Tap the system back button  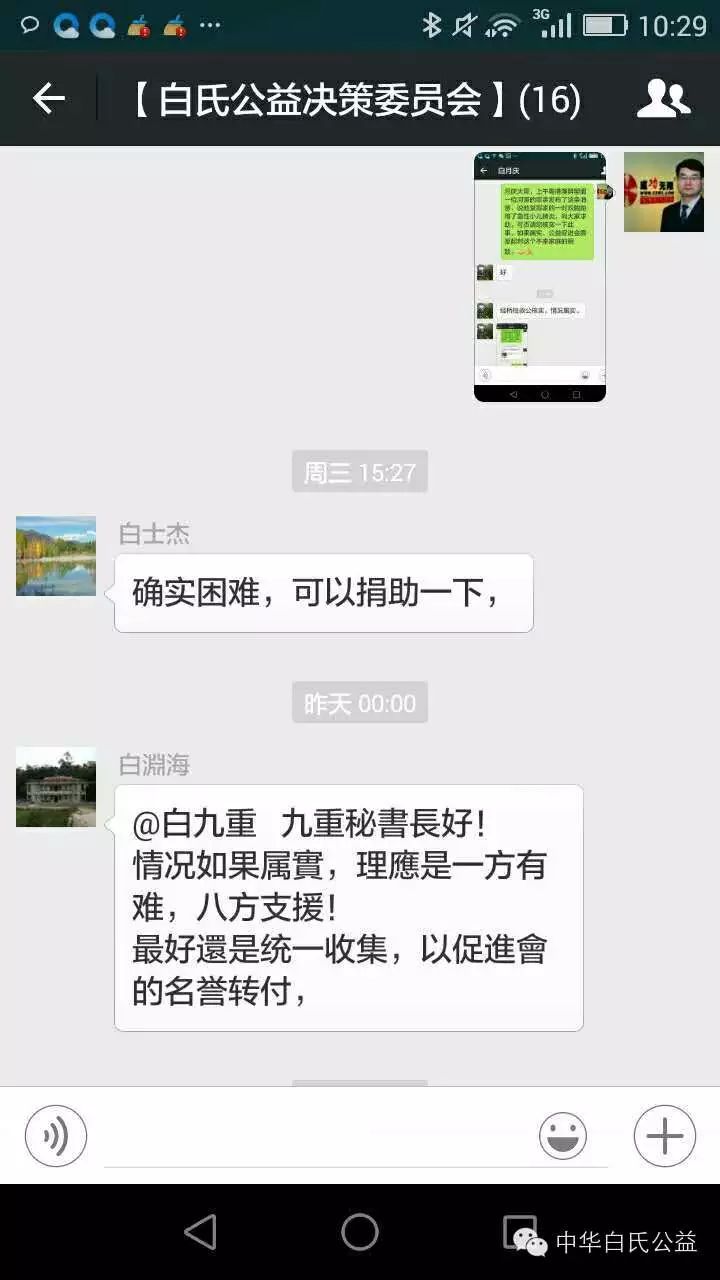pyautogui.click(x=200, y=1232)
